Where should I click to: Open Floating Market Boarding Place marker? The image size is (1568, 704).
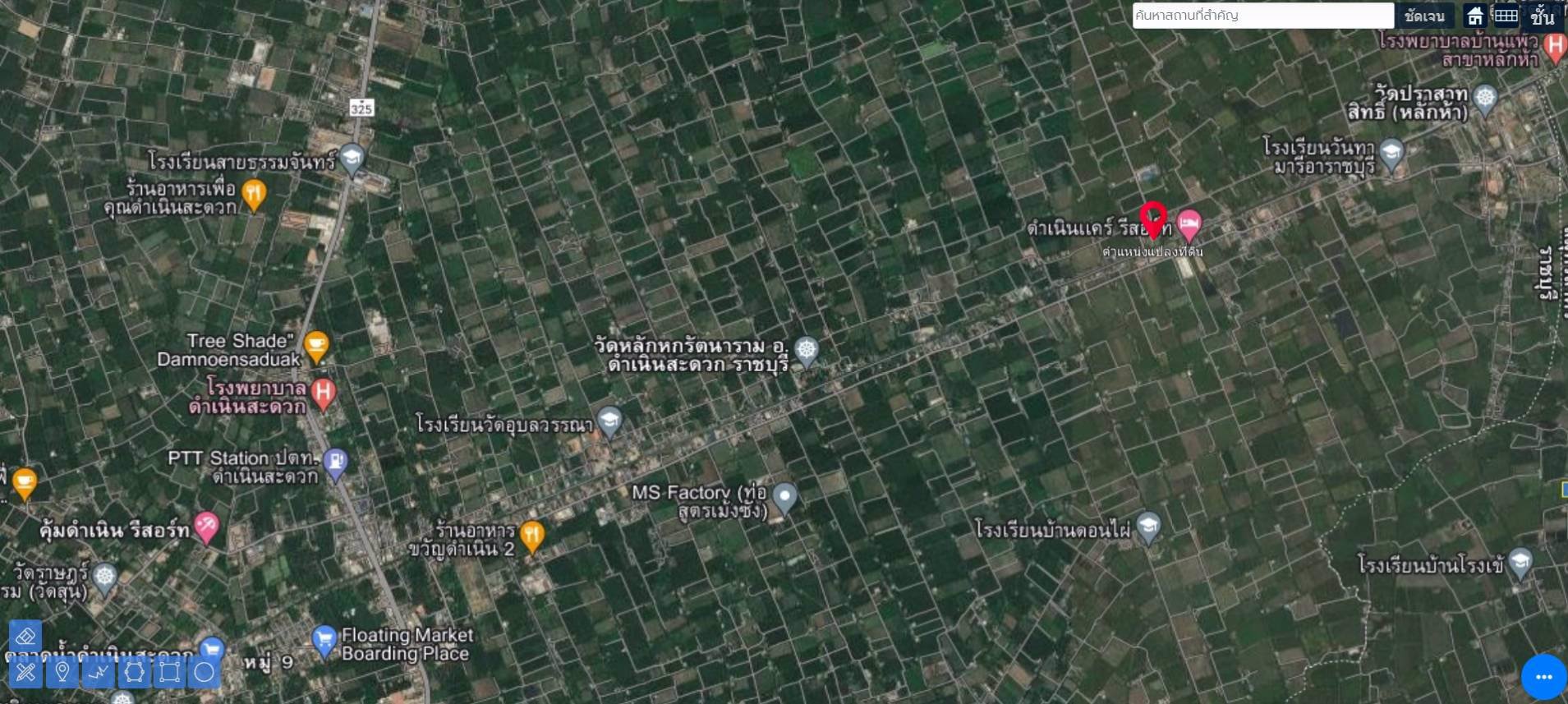tap(325, 640)
